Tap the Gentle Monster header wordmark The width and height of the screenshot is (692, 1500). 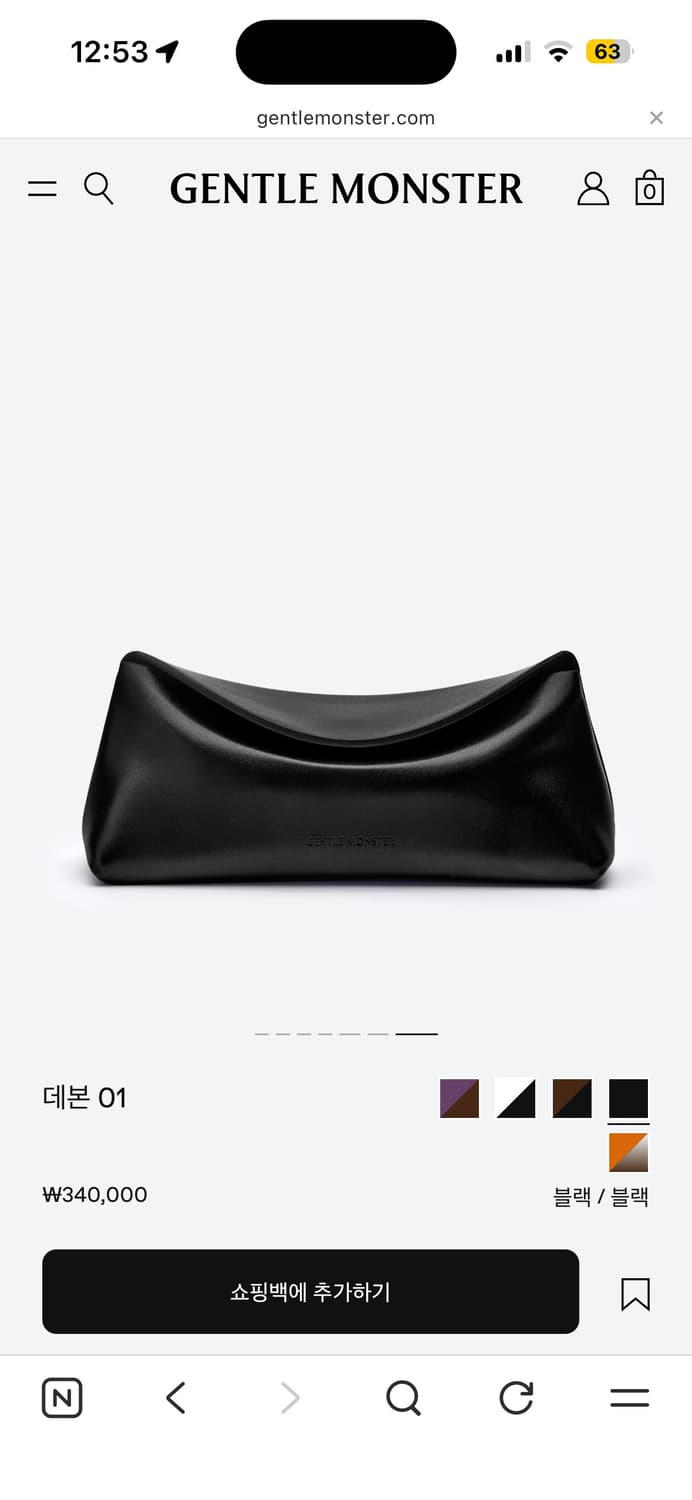(346, 189)
